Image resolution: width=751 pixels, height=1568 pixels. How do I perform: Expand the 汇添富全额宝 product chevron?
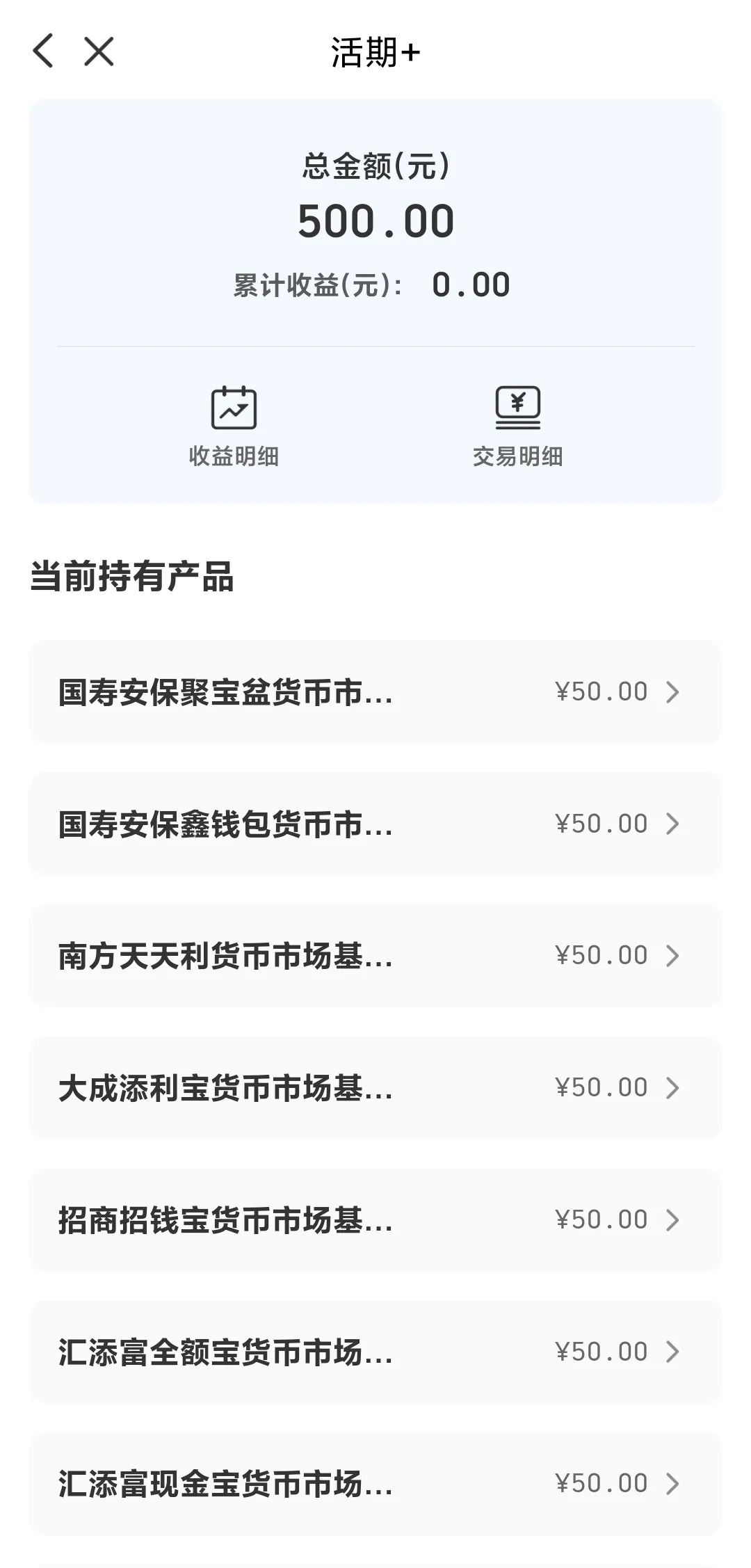[672, 1351]
